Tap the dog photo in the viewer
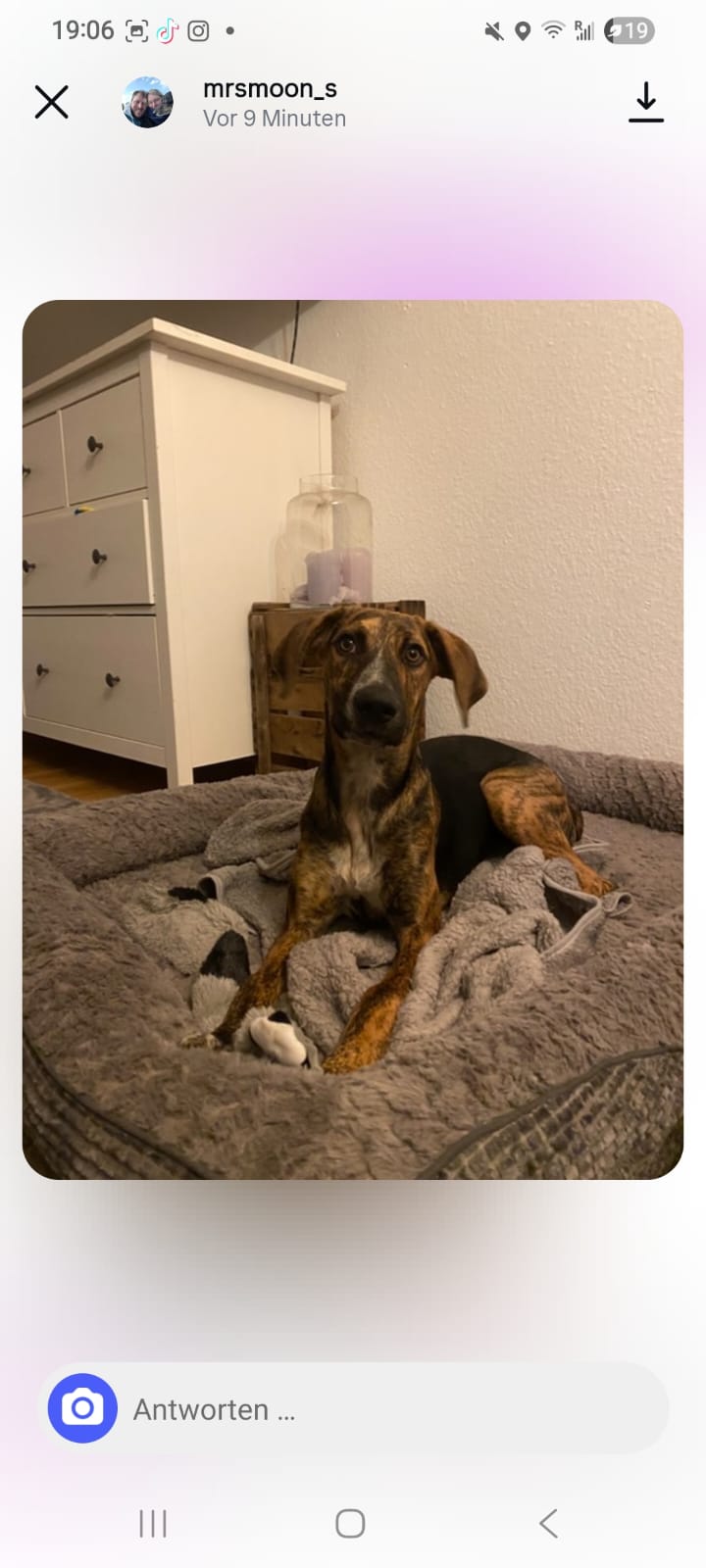Viewport: 706px width, 1568px height. [353, 739]
